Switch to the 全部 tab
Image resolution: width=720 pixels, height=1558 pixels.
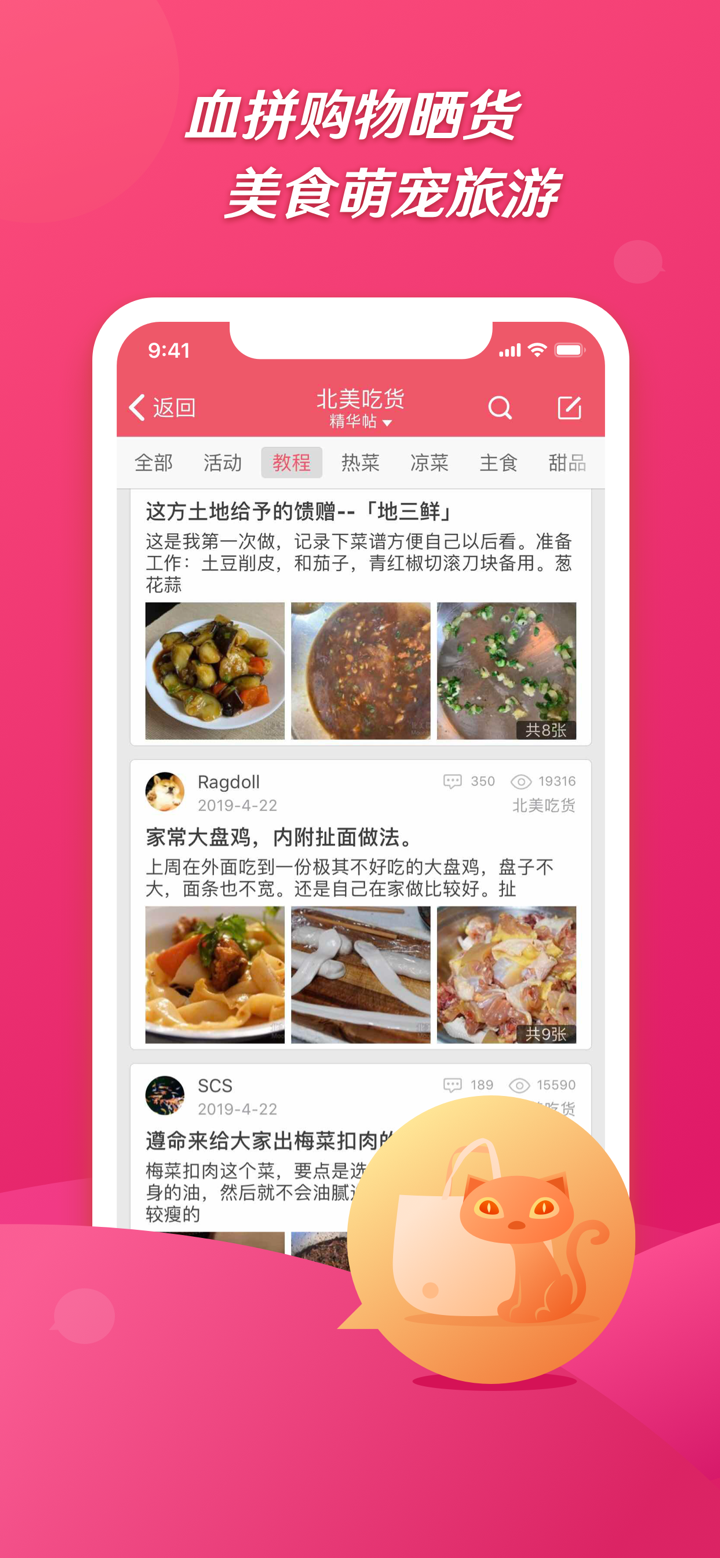pos(152,462)
